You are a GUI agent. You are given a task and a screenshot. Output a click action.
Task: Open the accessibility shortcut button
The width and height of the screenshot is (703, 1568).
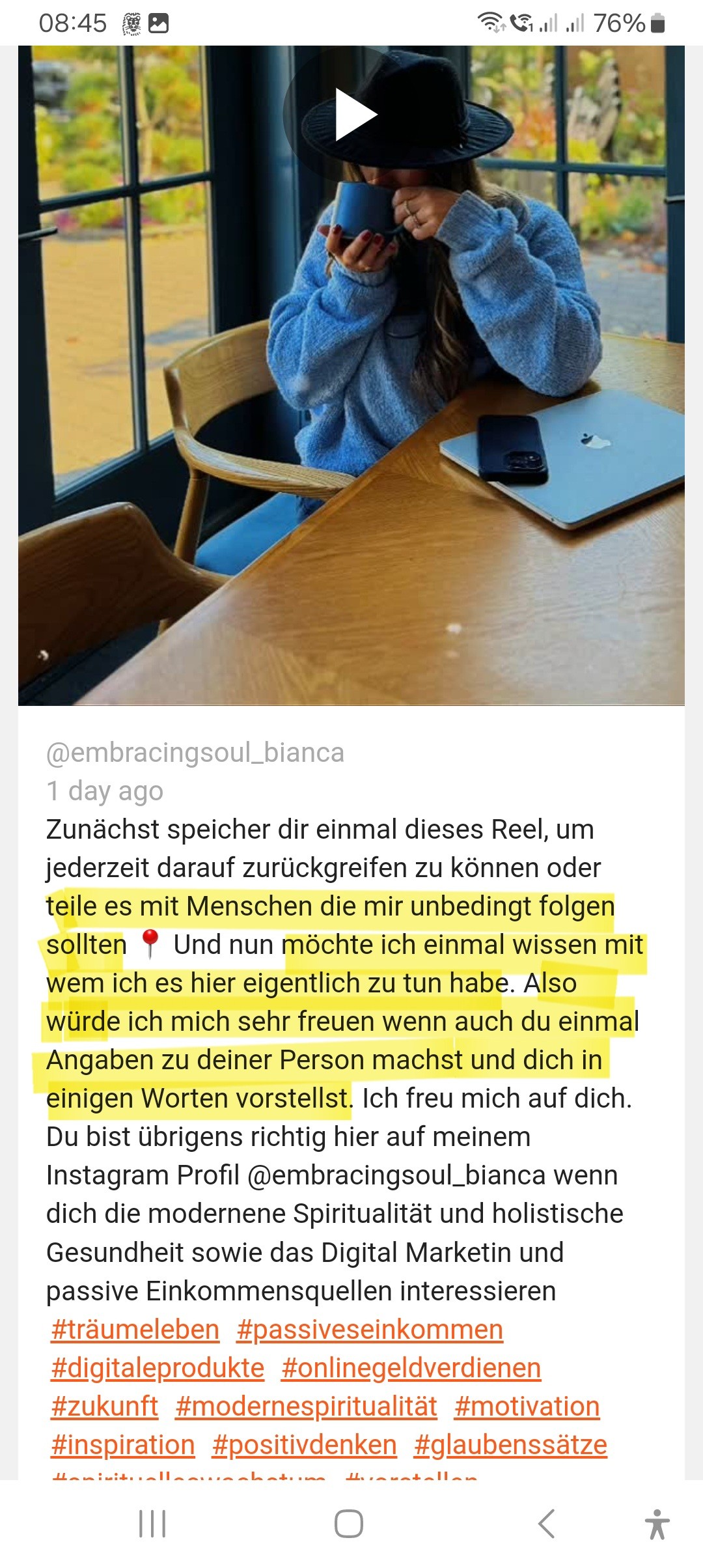657,1524
